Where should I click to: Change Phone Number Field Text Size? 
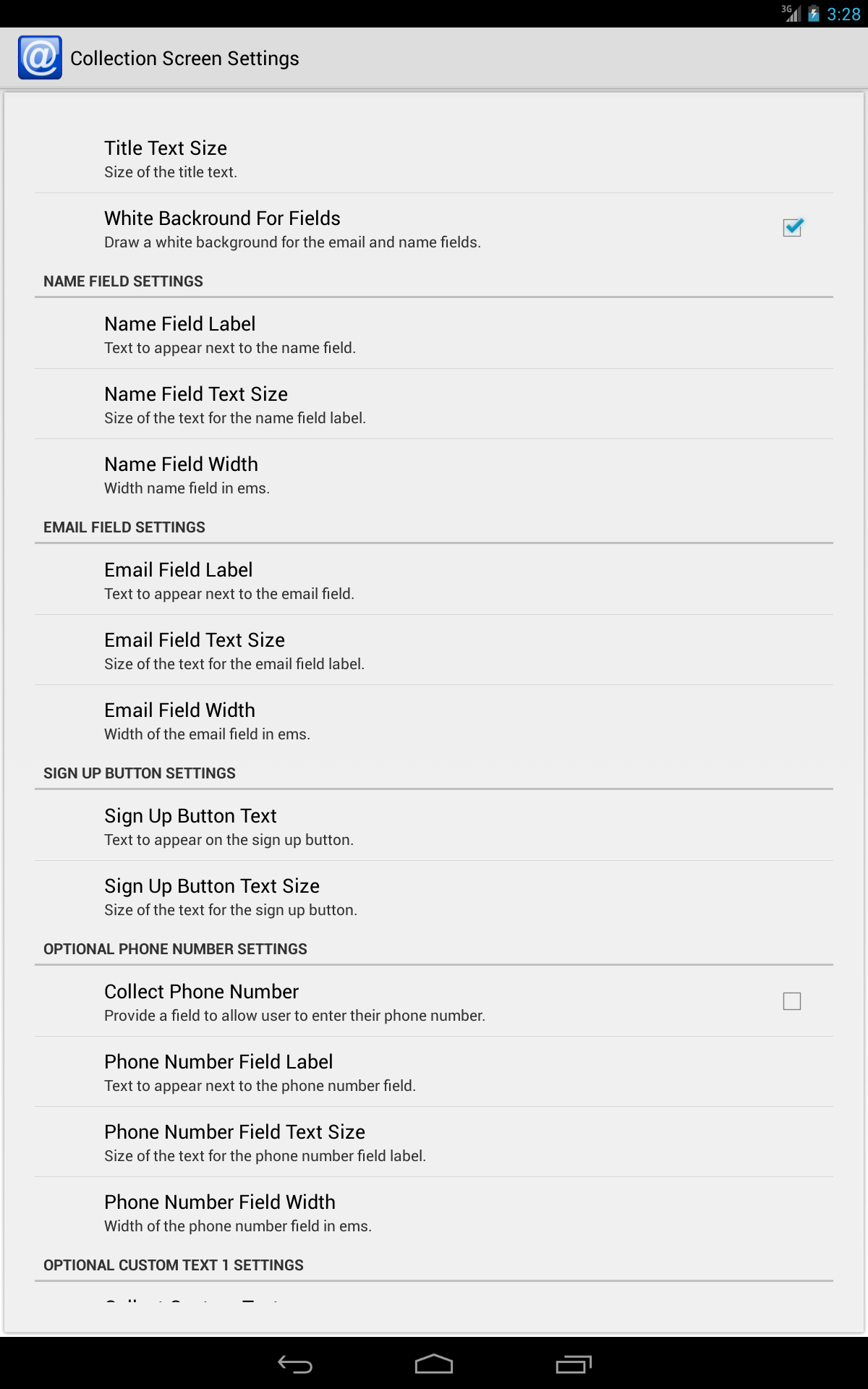[x=433, y=1142]
